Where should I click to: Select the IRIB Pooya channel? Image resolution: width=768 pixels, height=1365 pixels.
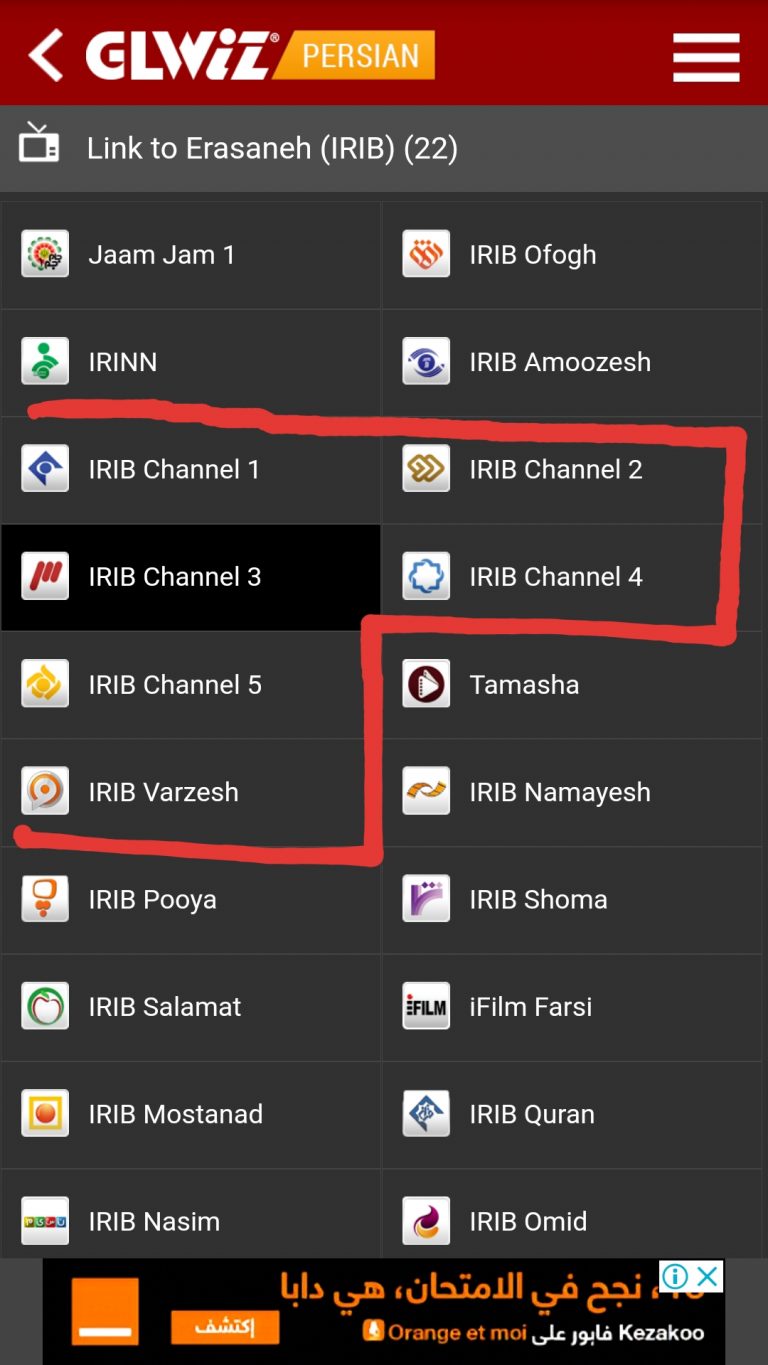coord(190,900)
